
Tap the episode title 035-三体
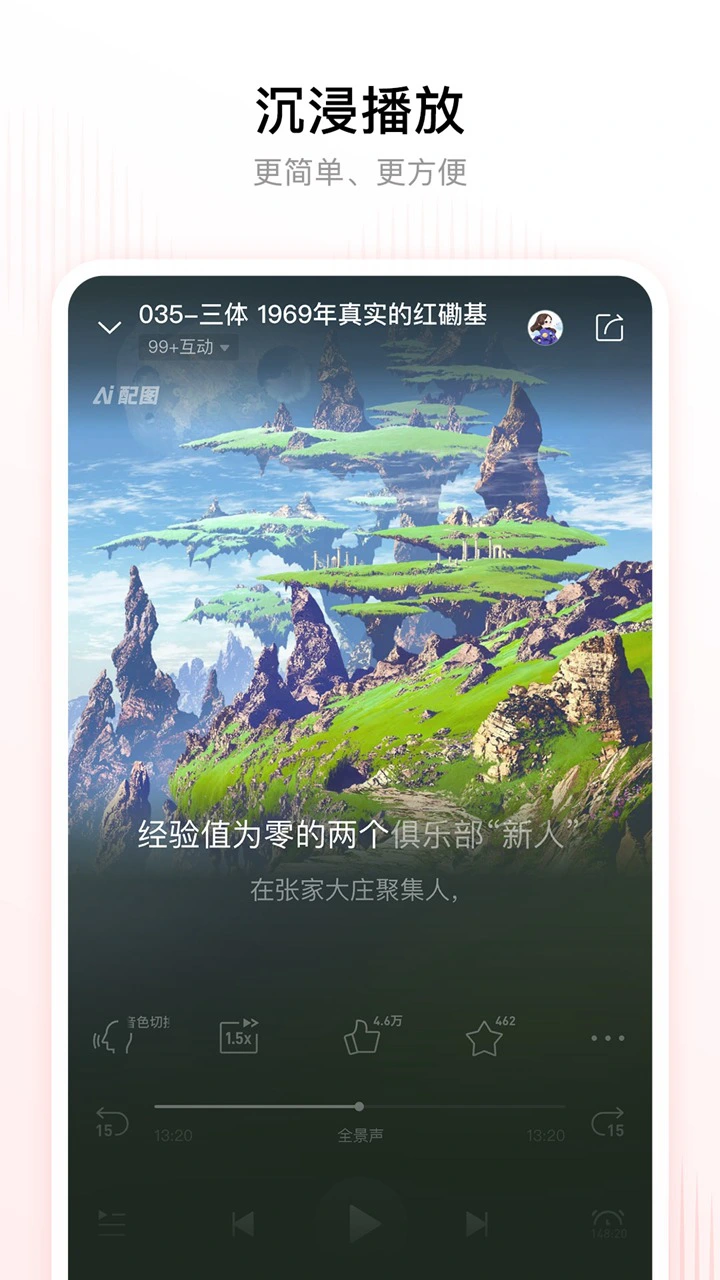click(312, 318)
